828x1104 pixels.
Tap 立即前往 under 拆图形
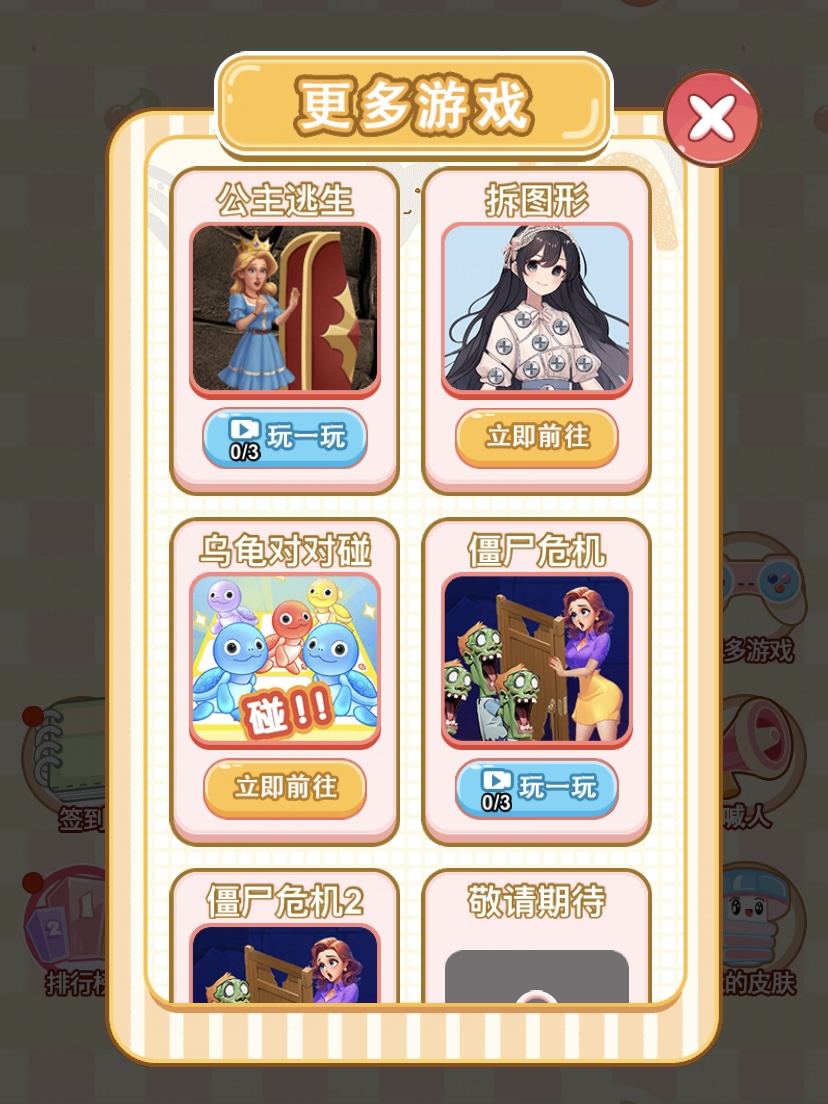(x=537, y=437)
